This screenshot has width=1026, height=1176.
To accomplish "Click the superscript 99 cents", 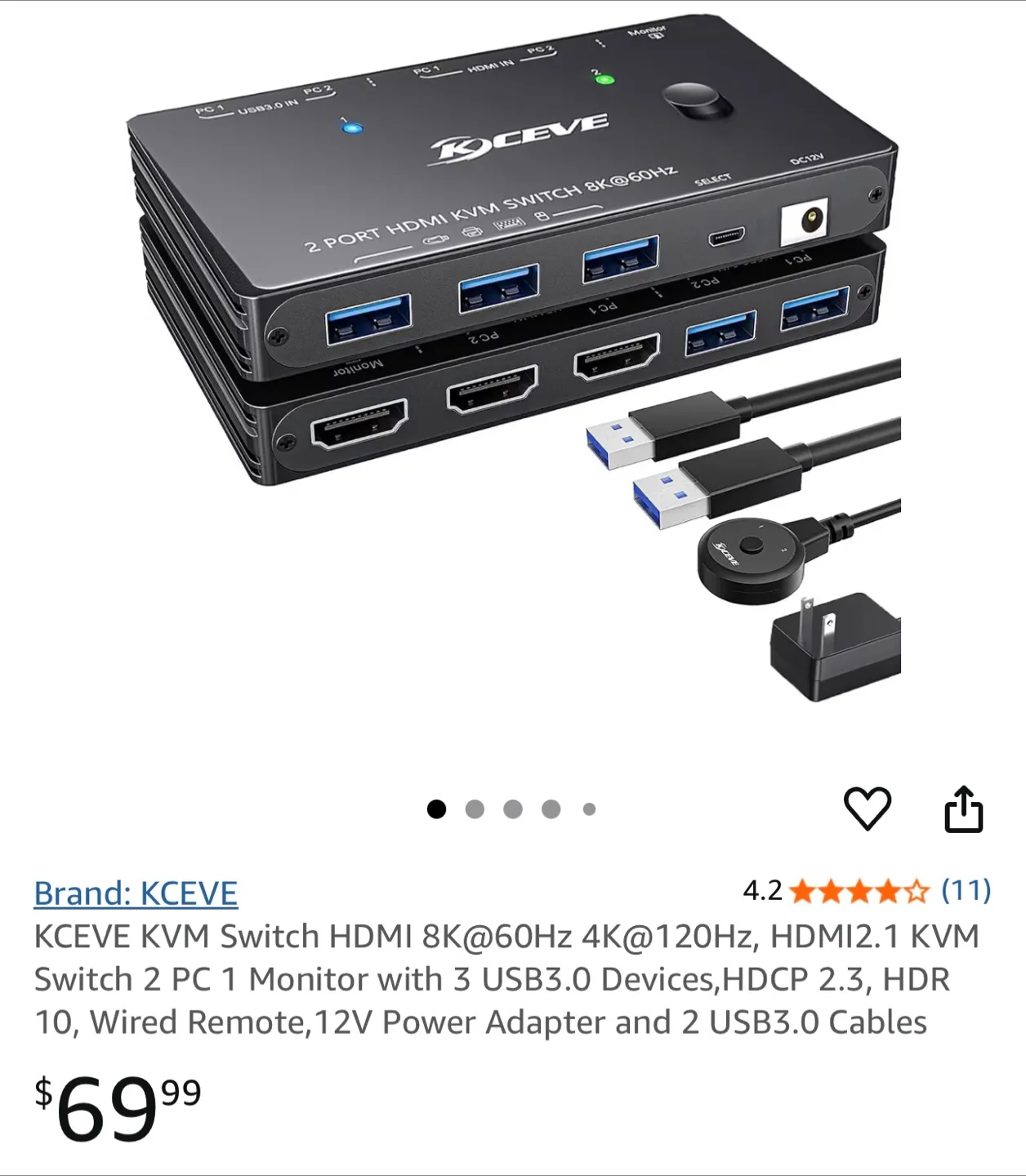I will [181, 1091].
